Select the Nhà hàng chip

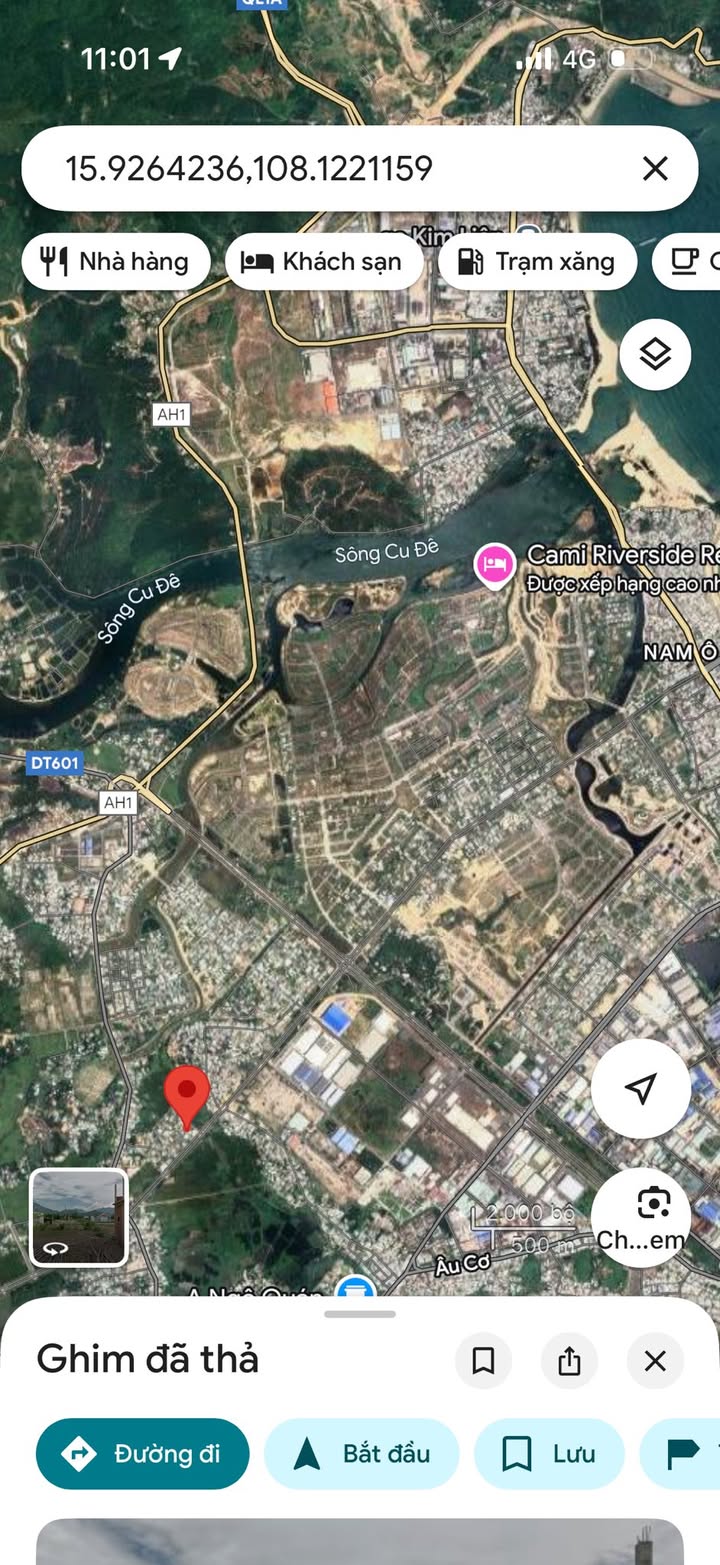(x=115, y=262)
